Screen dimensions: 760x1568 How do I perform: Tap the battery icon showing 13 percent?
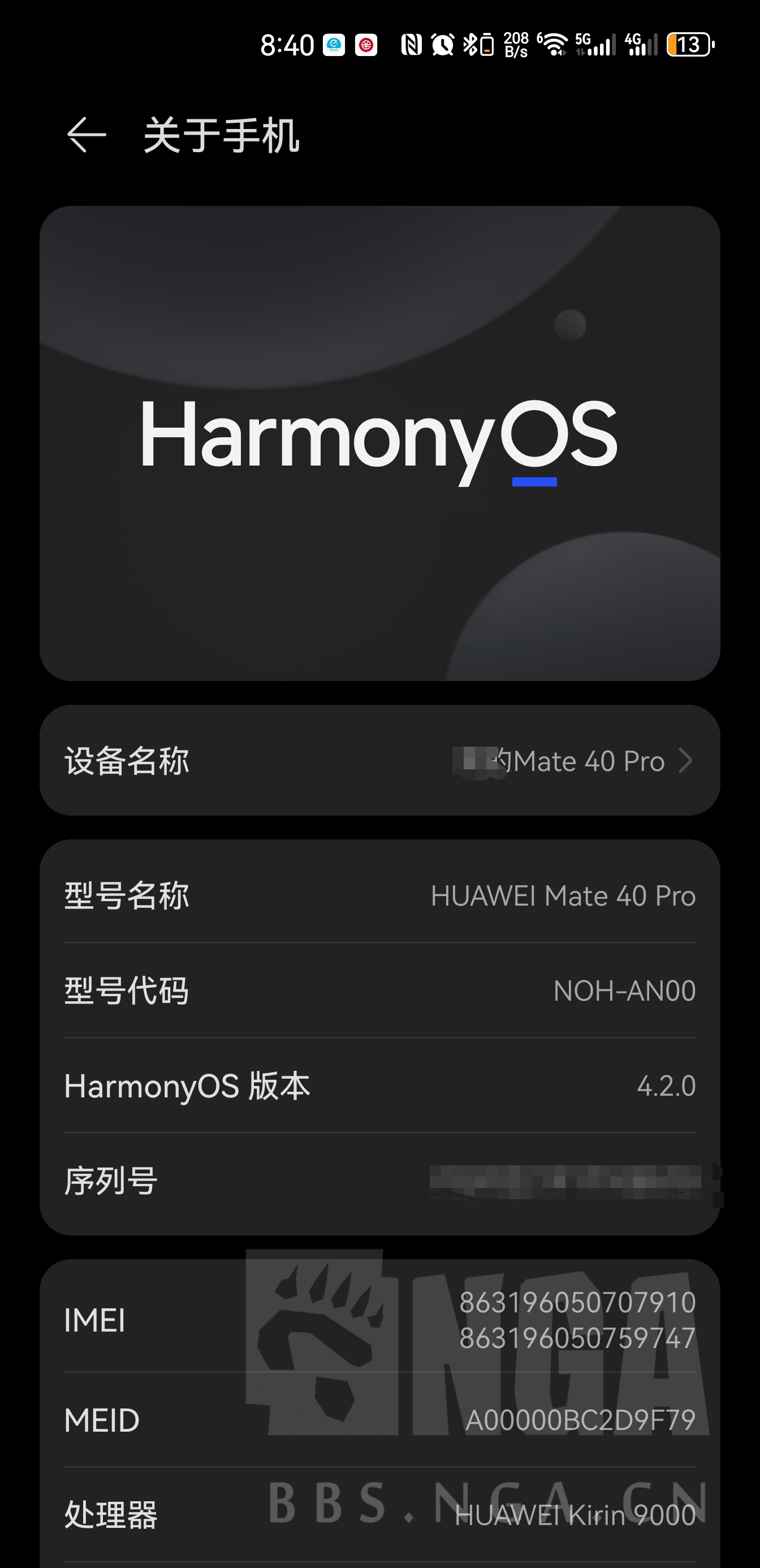coord(689,44)
